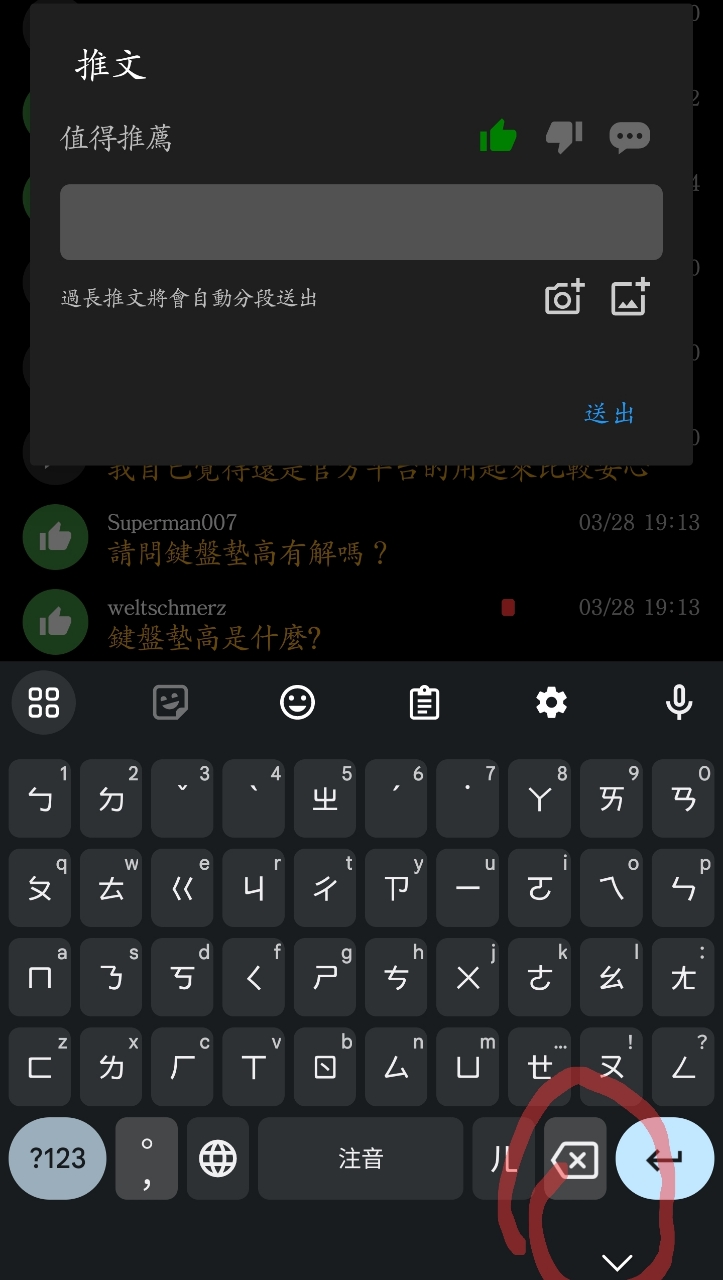
Task: Open the keyboard sticker panel
Action: (170, 702)
